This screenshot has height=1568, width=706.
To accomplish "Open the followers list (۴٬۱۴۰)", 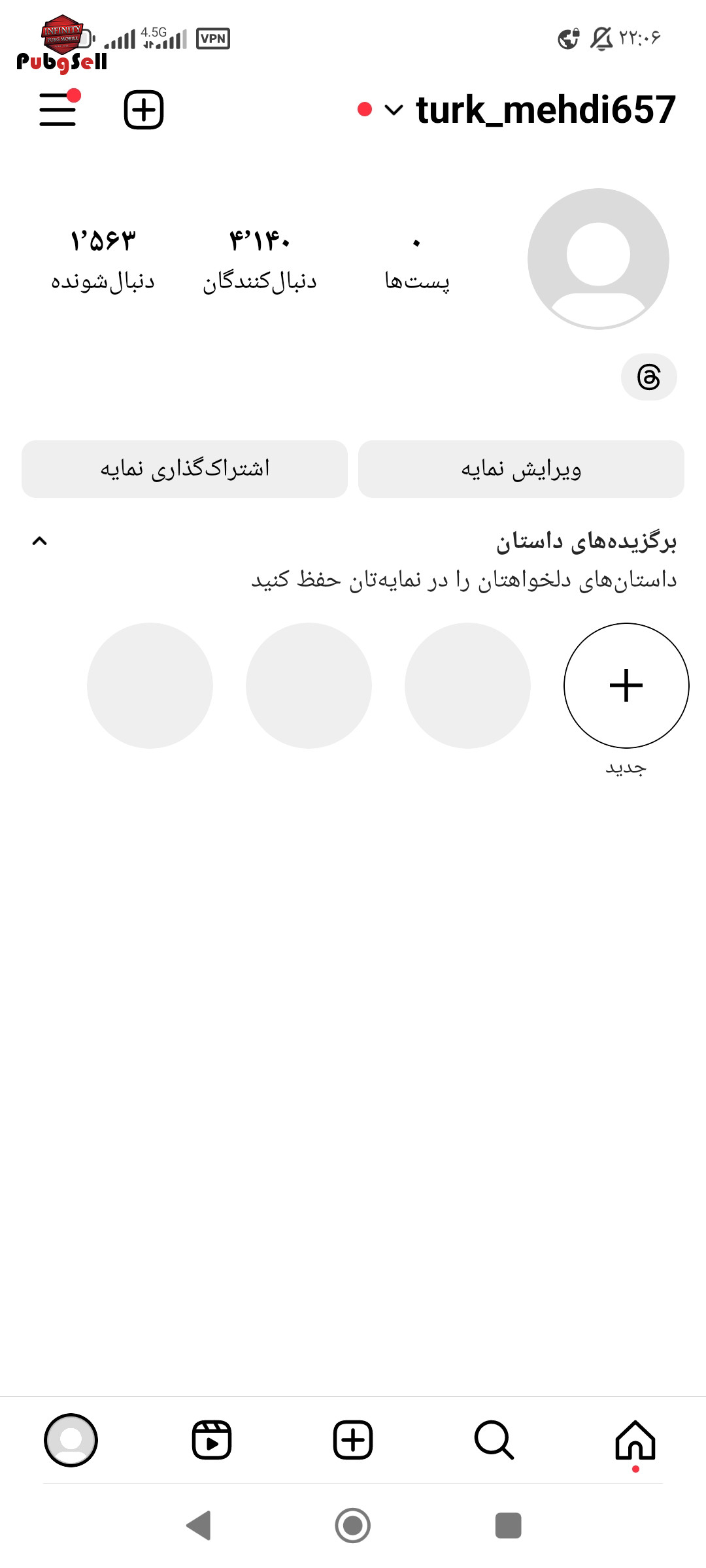I will pos(260,260).
